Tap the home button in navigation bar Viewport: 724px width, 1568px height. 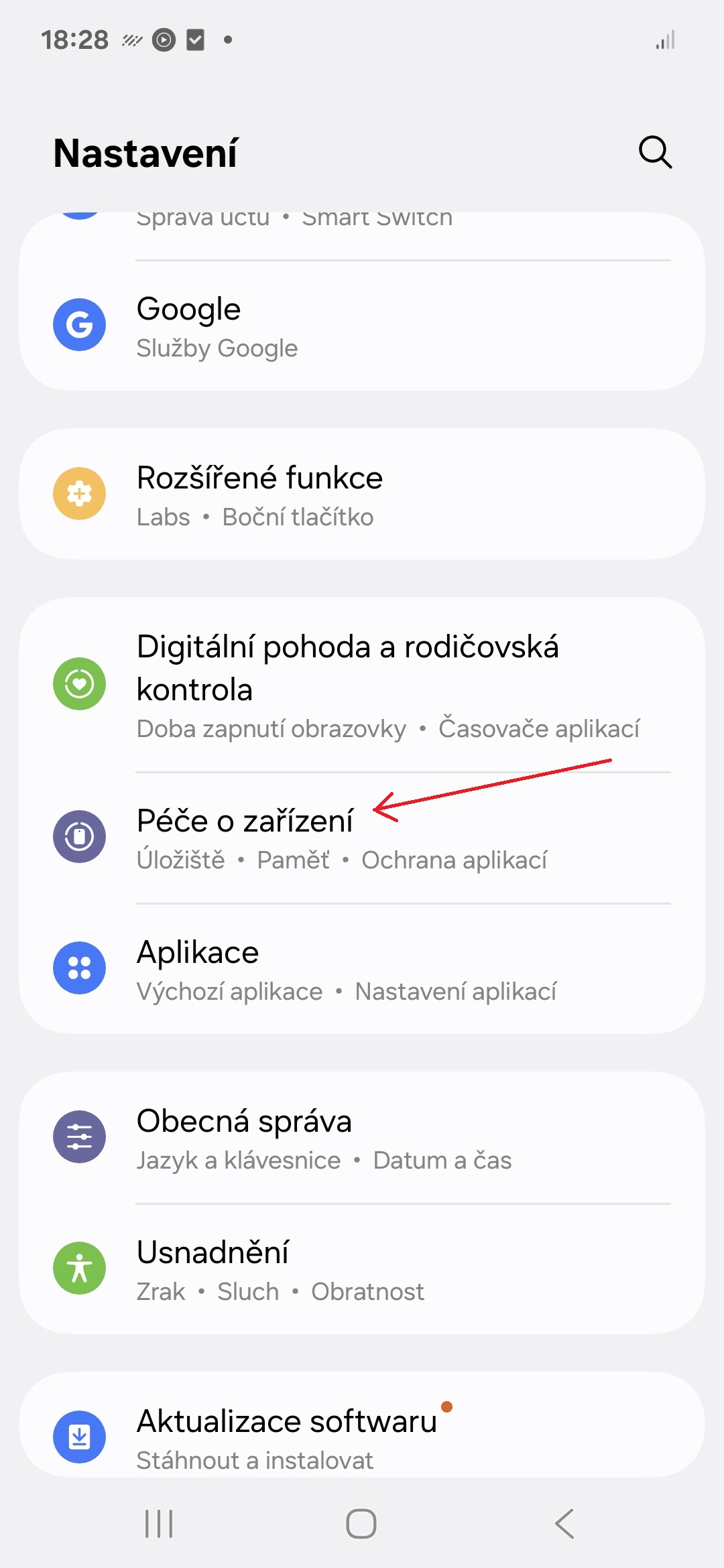coord(361,1524)
